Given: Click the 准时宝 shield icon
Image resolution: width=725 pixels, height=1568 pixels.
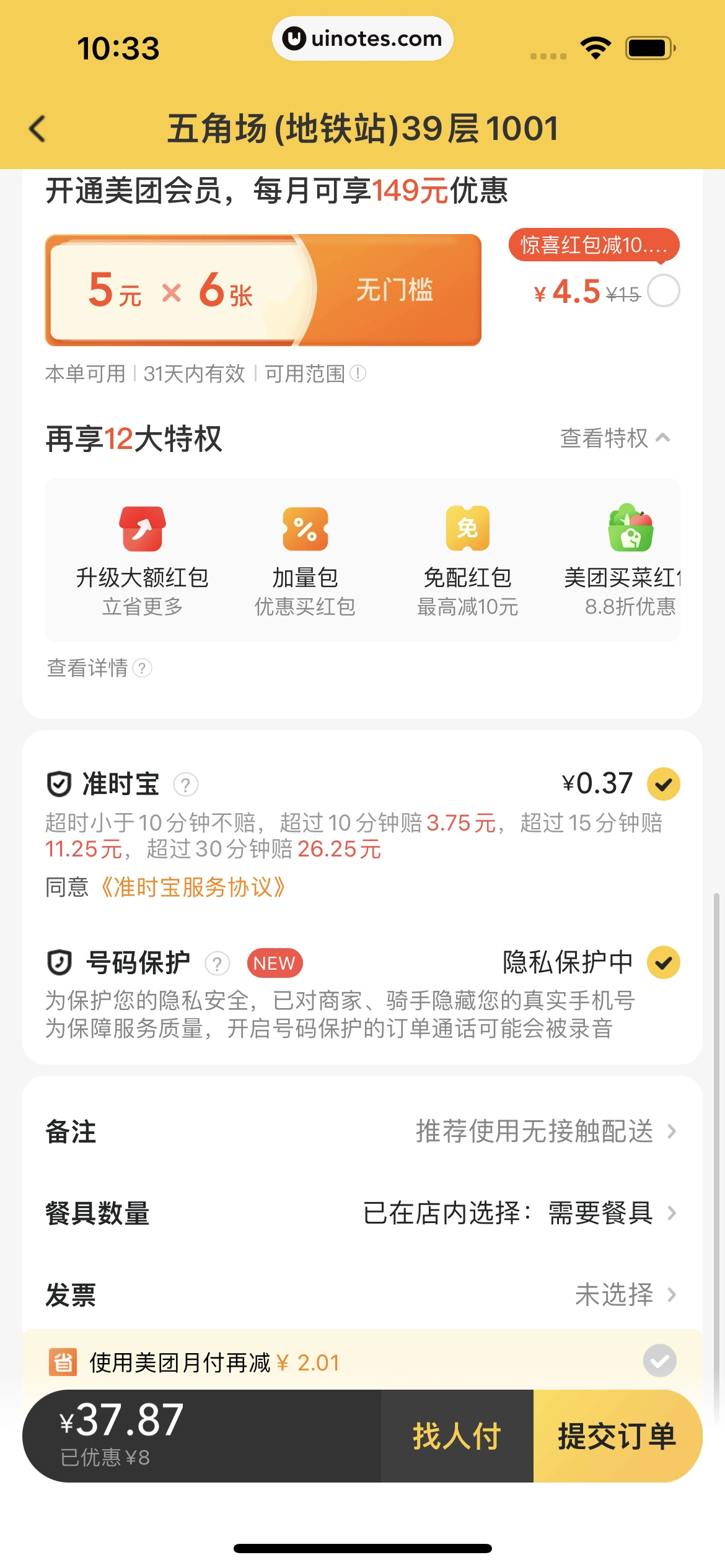Looking at the screenshot, I should (x=59, y=783).
